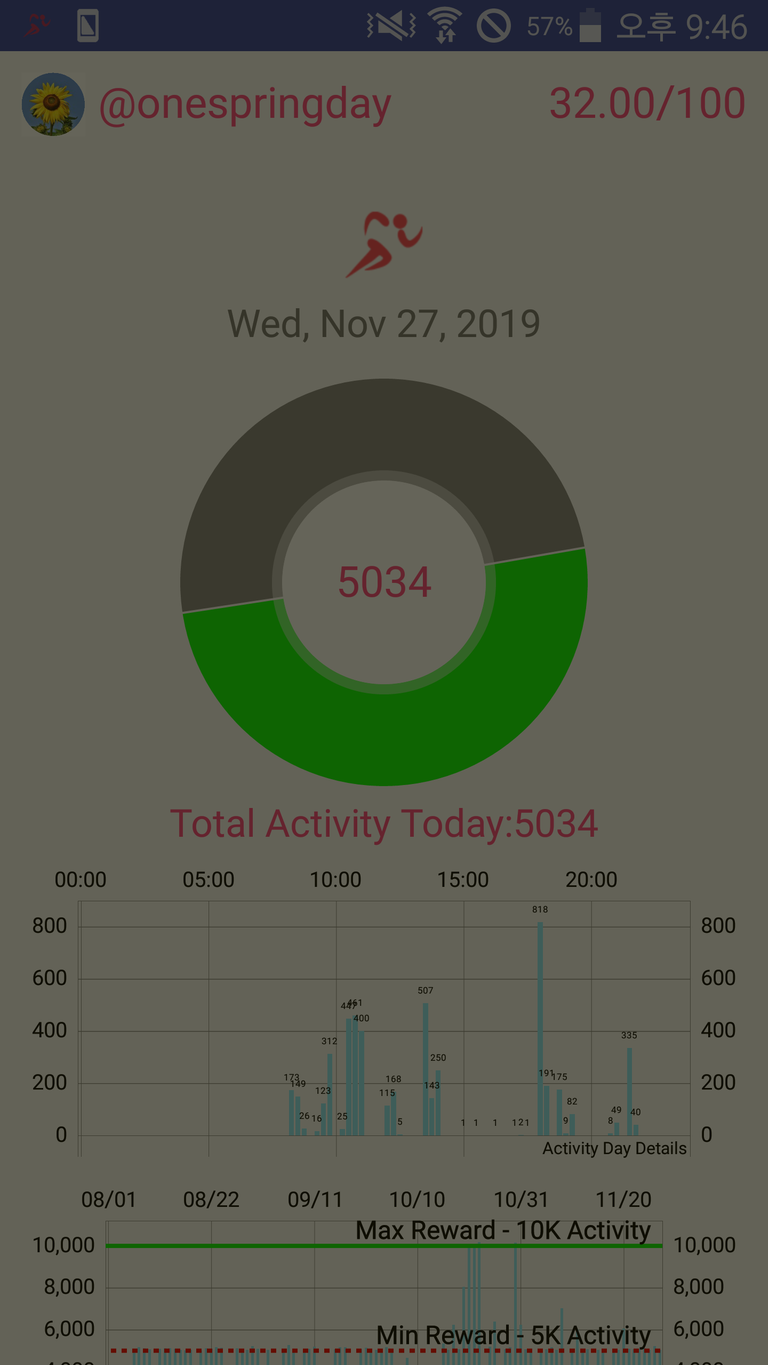768x1365 pixels.
Task: Tap the 32.00/100 user rank
Action: (647, 104)
